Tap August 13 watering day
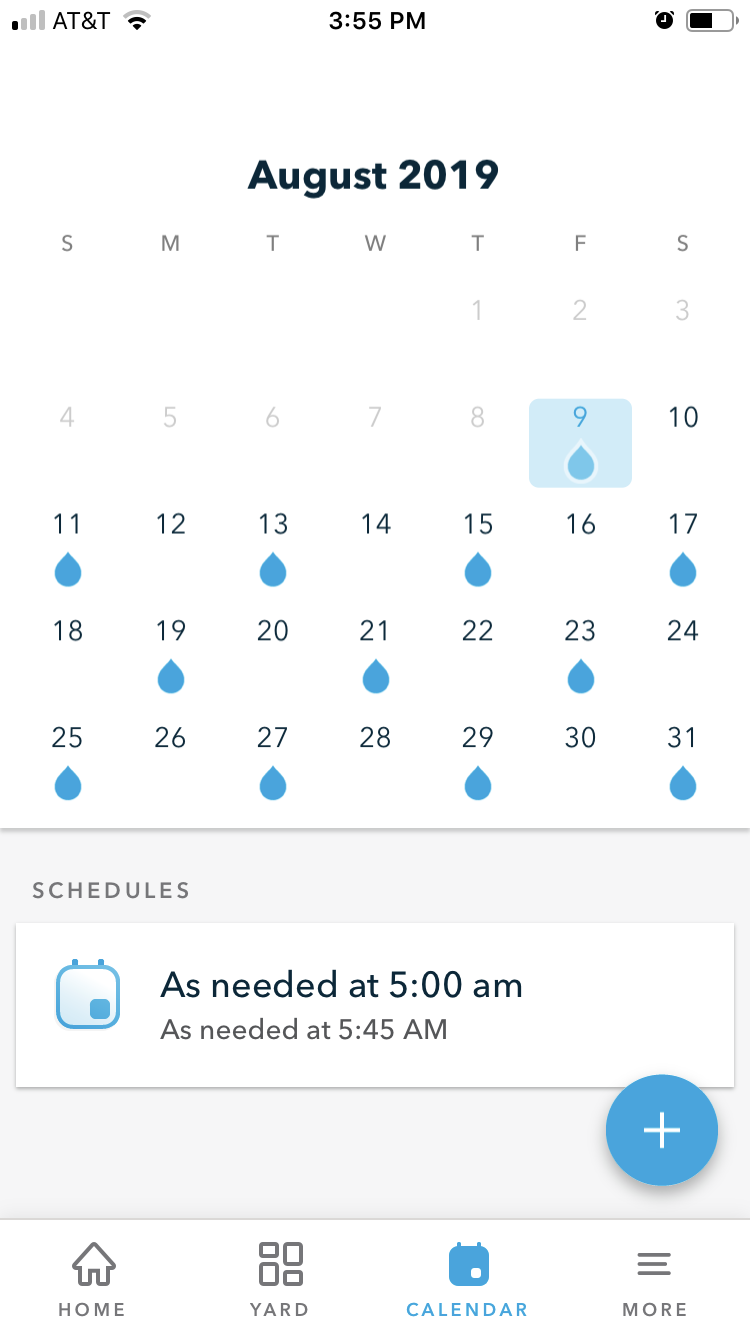 coord(273,549)
